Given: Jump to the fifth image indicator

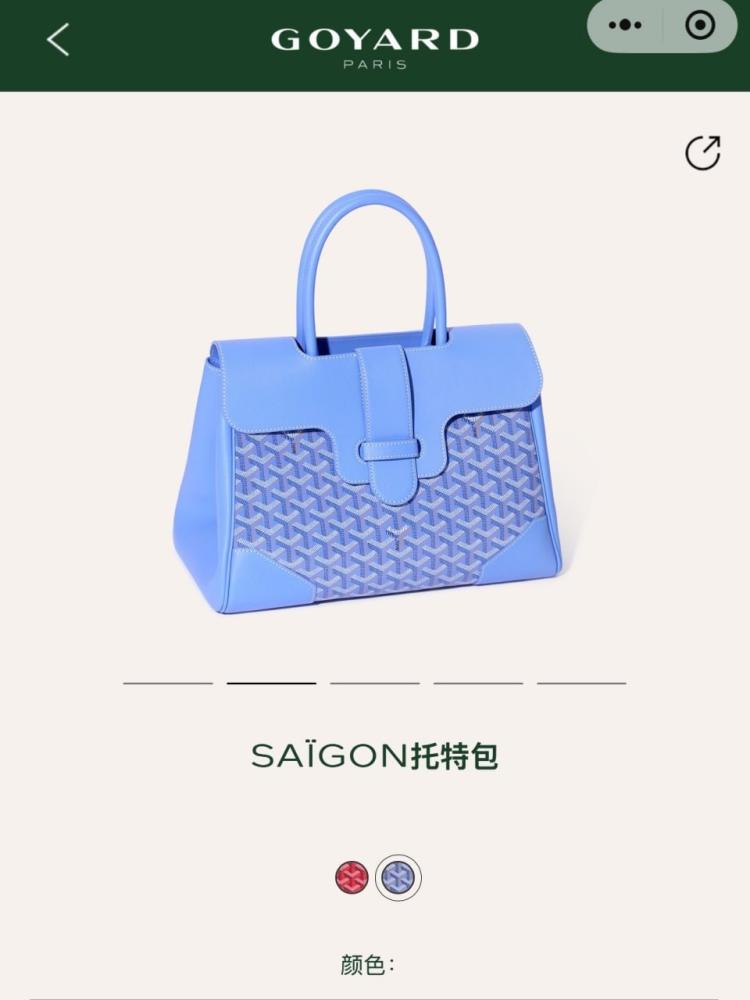Looking at the screenshot, I should (581, 683).
